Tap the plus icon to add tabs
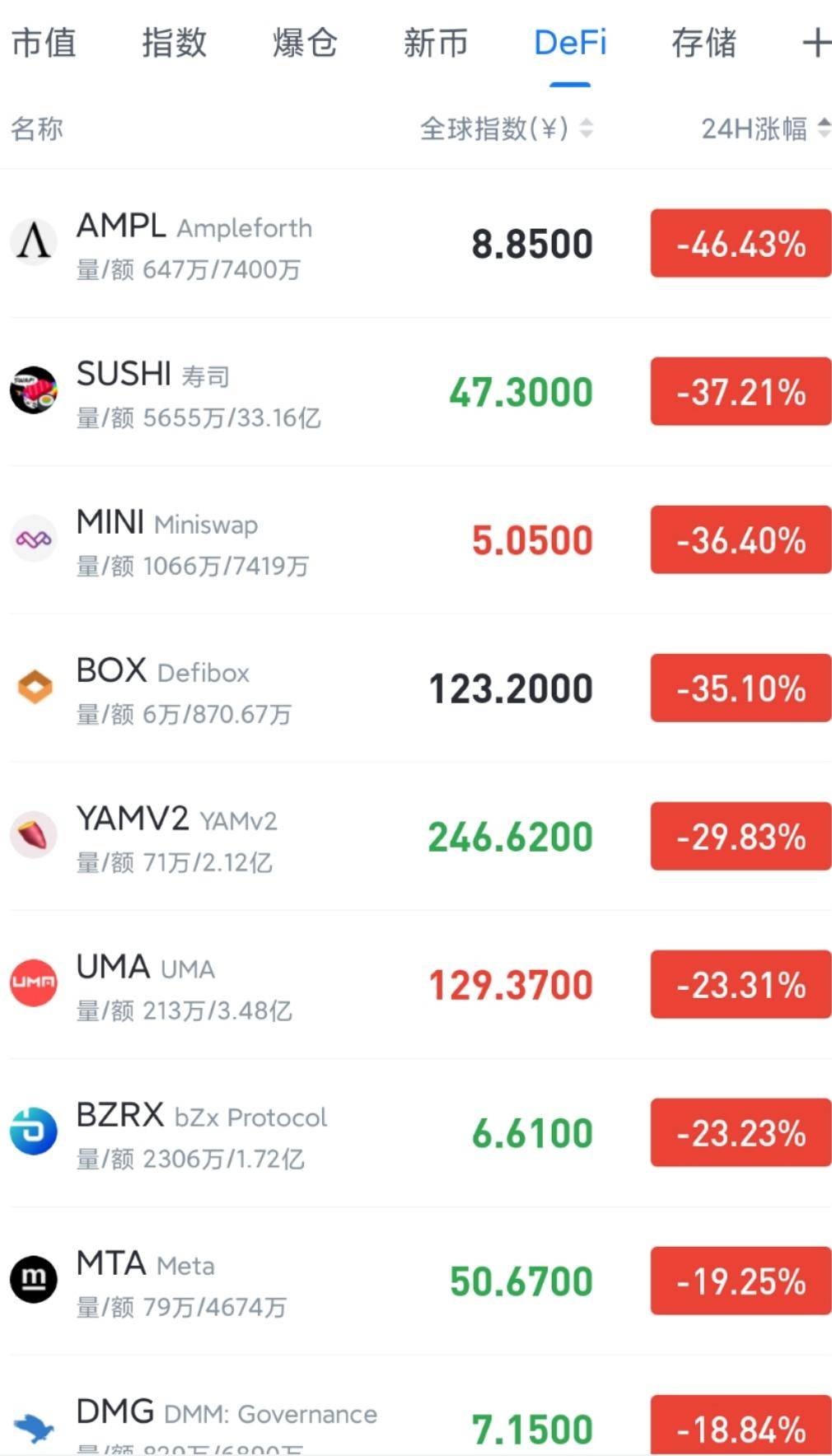 pos(816,43)
